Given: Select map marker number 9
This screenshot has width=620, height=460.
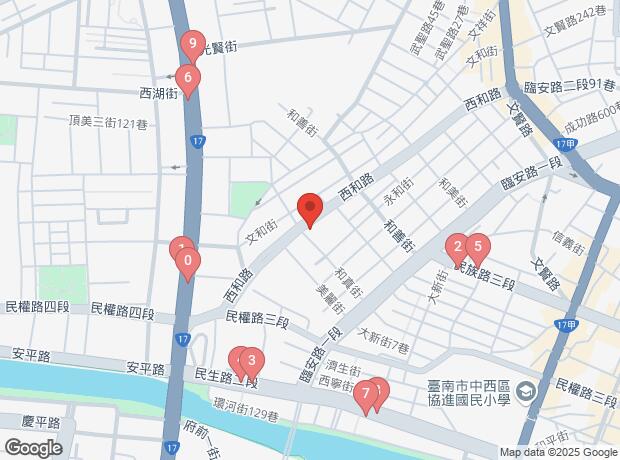Looking at the screenshot, I should click(x=192, y=45).
